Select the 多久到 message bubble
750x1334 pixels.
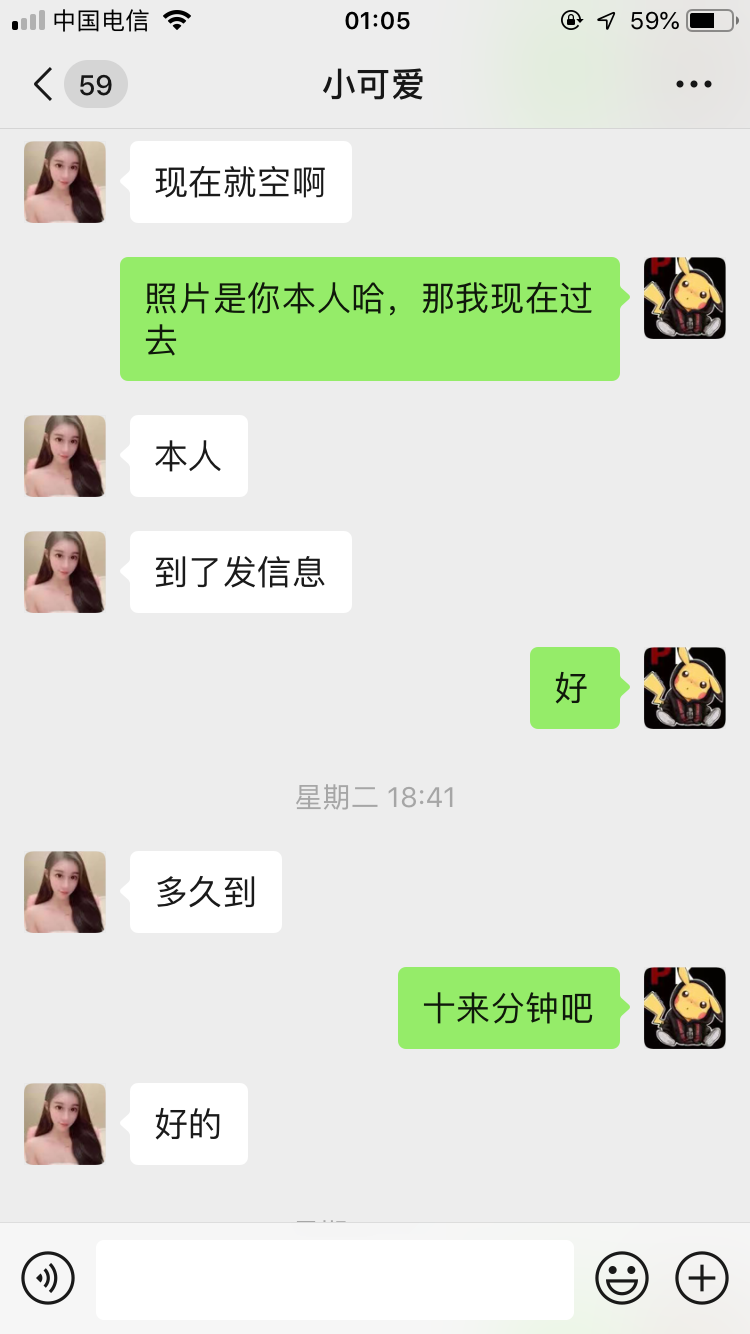click(x=205, y=892)
